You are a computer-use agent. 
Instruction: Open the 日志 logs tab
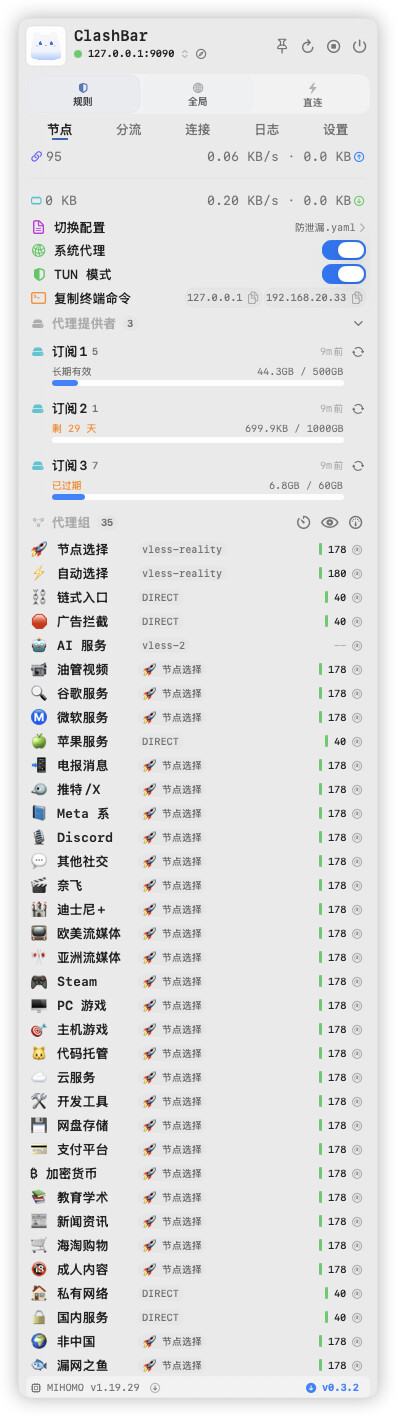(266, 130)
